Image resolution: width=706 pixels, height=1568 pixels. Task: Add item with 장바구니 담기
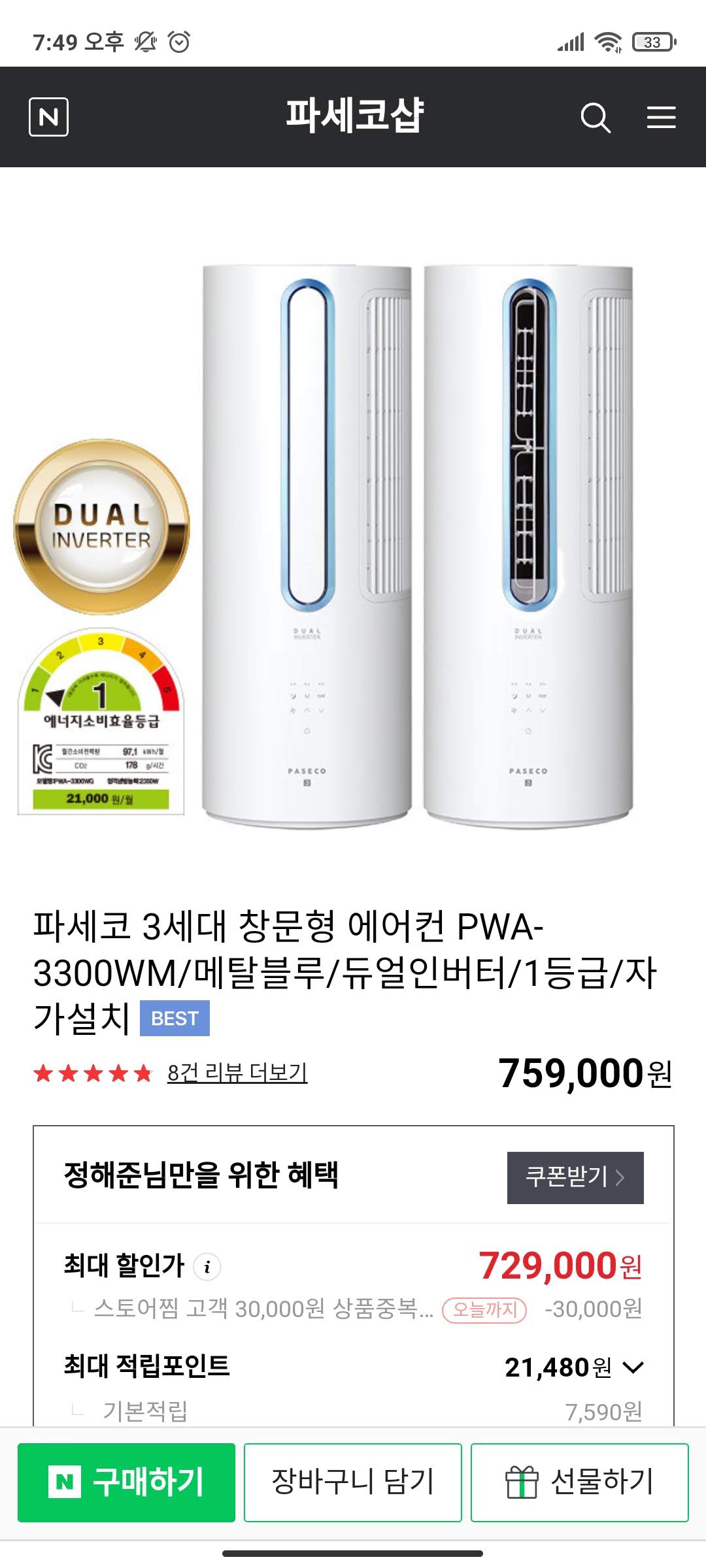point(353,1482)
